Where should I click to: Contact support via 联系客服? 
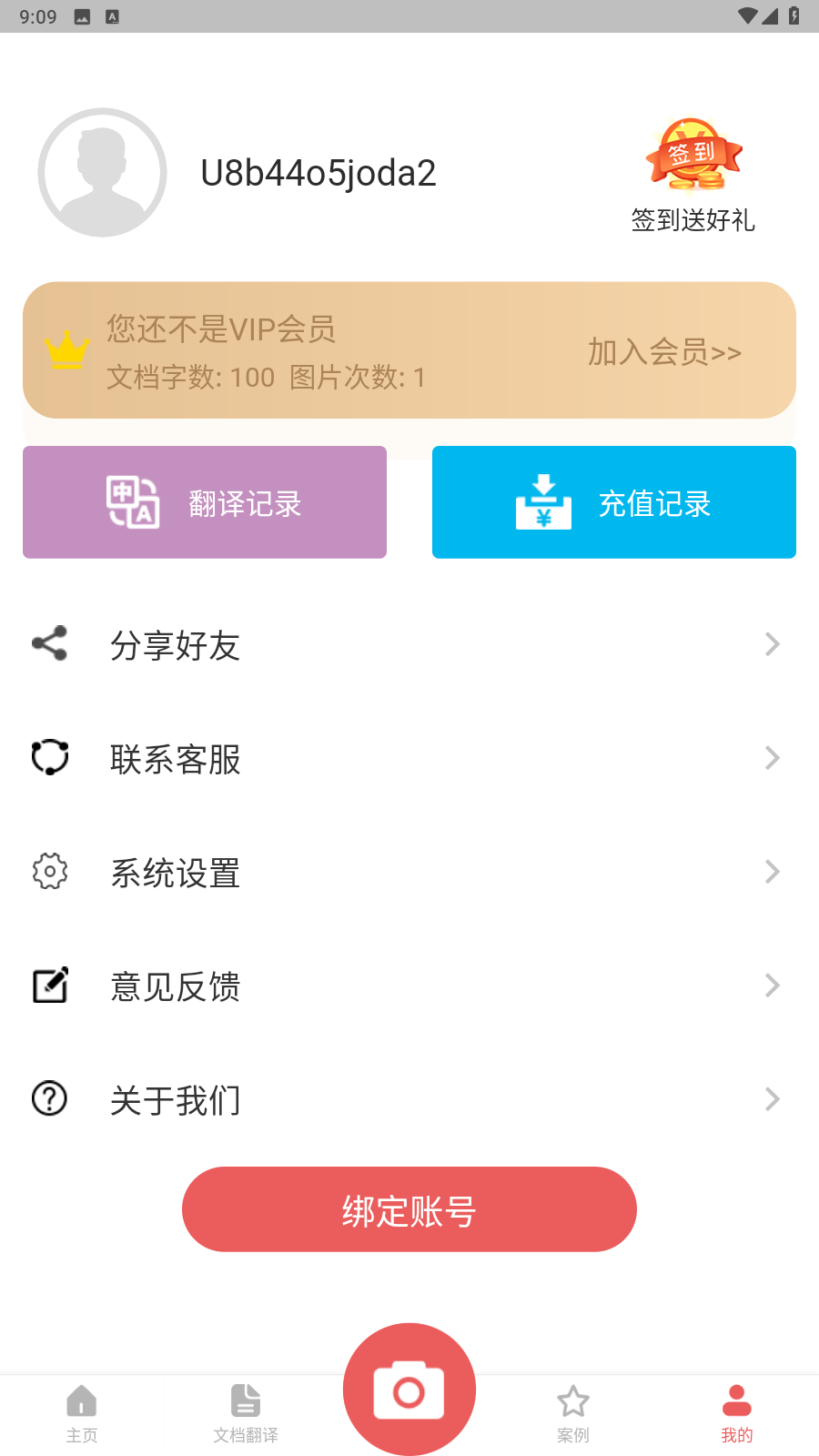click(x=409, y=759)
